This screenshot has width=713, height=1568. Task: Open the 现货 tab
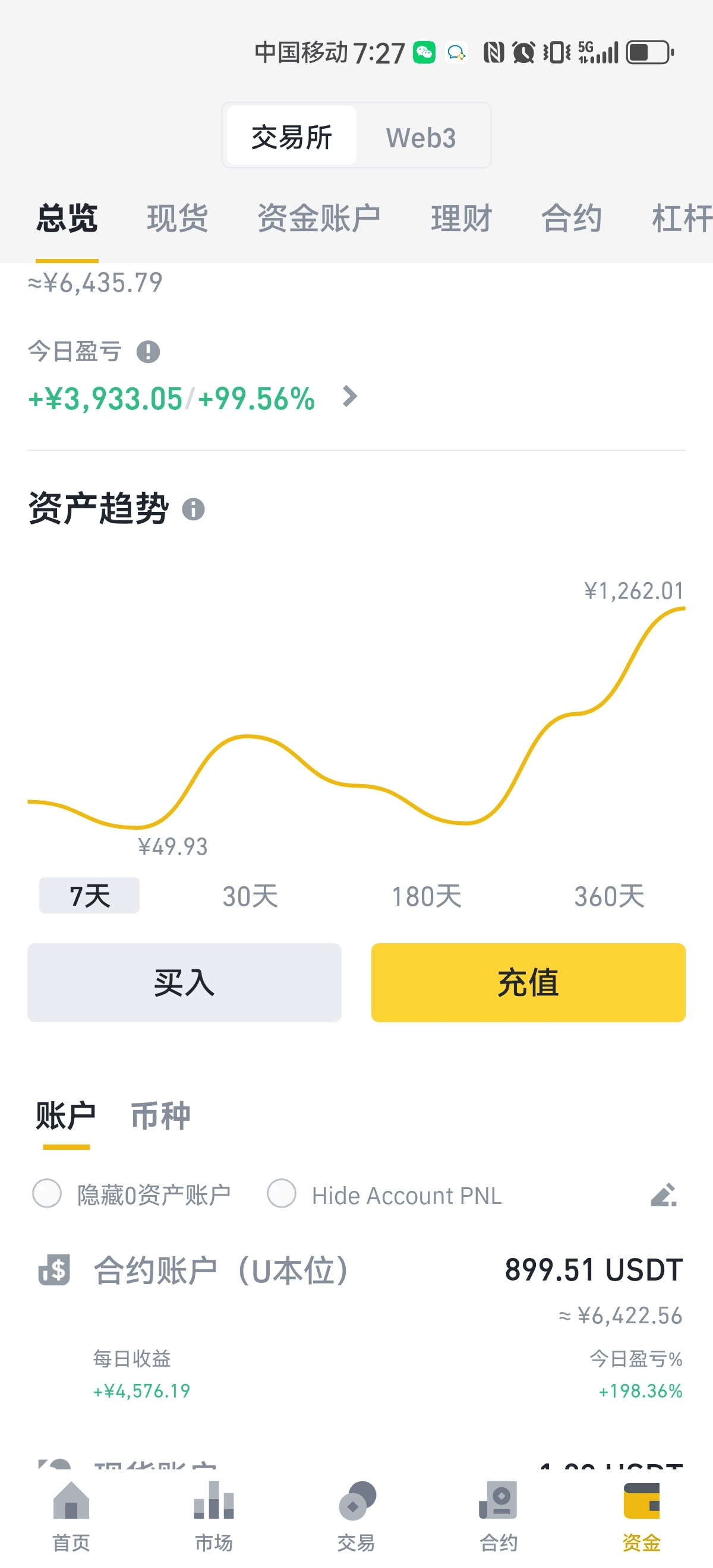point(177,219)
